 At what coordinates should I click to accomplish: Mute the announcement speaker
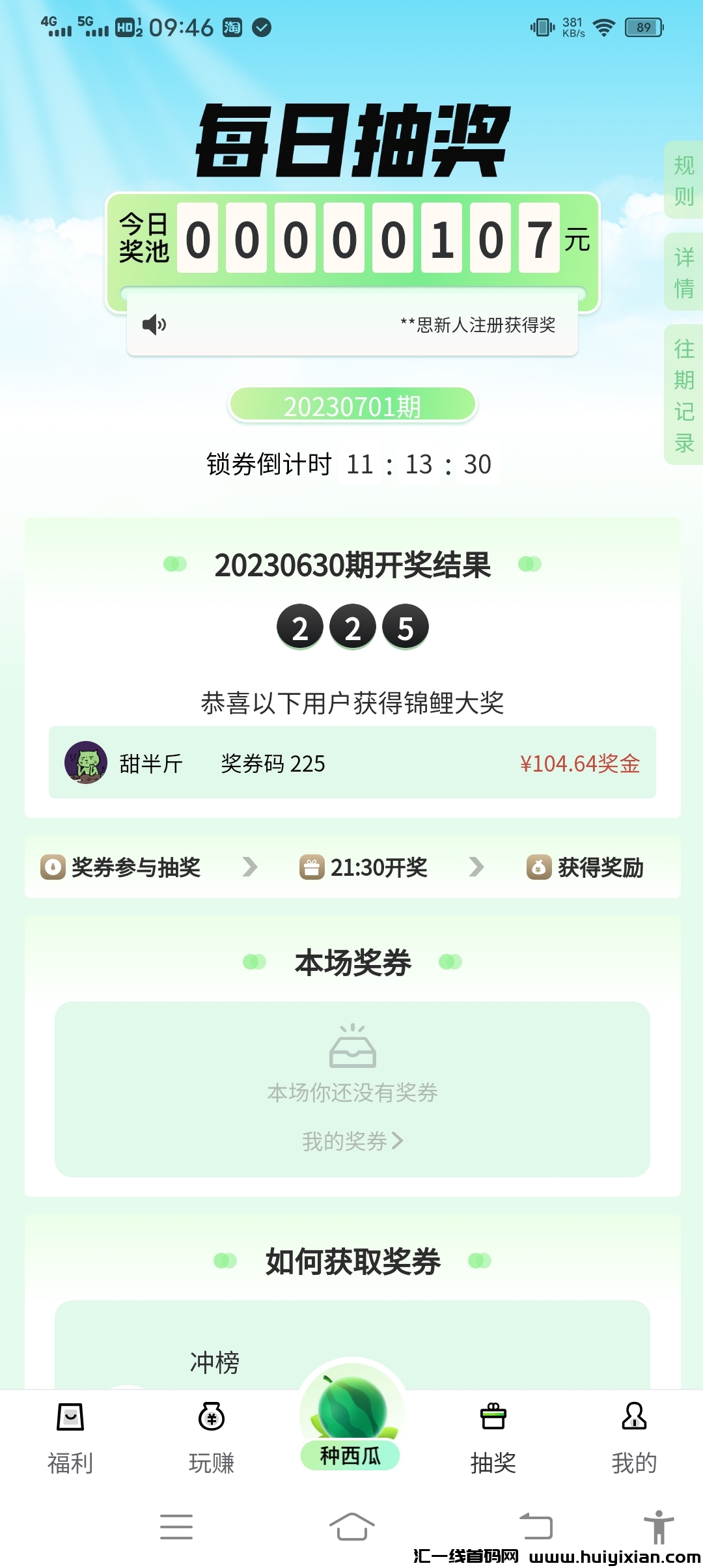pyautogui.click(x=154, y=326)
